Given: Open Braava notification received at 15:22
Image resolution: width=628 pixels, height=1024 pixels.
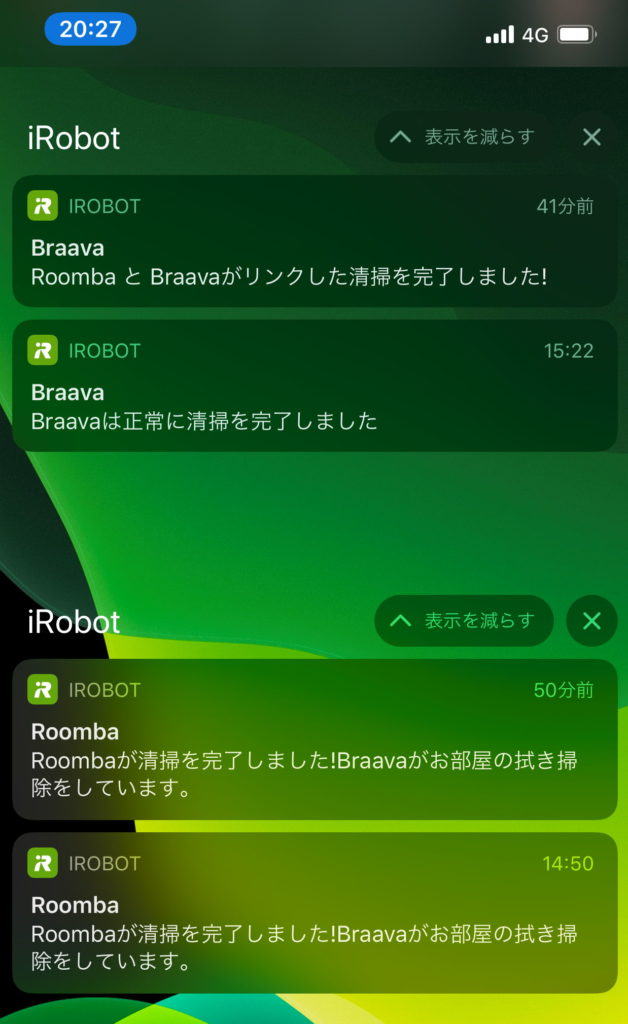Looking at the screenshot, I should [314, 386].
